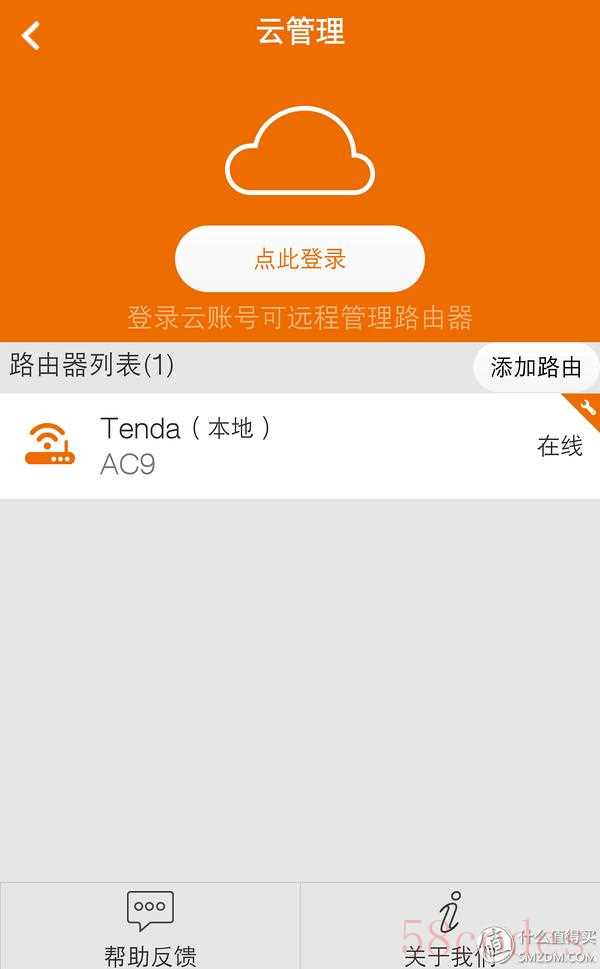Open the 关于我们 about page
Viewport: 600px width, 969px height.
(x=450, y=926)
